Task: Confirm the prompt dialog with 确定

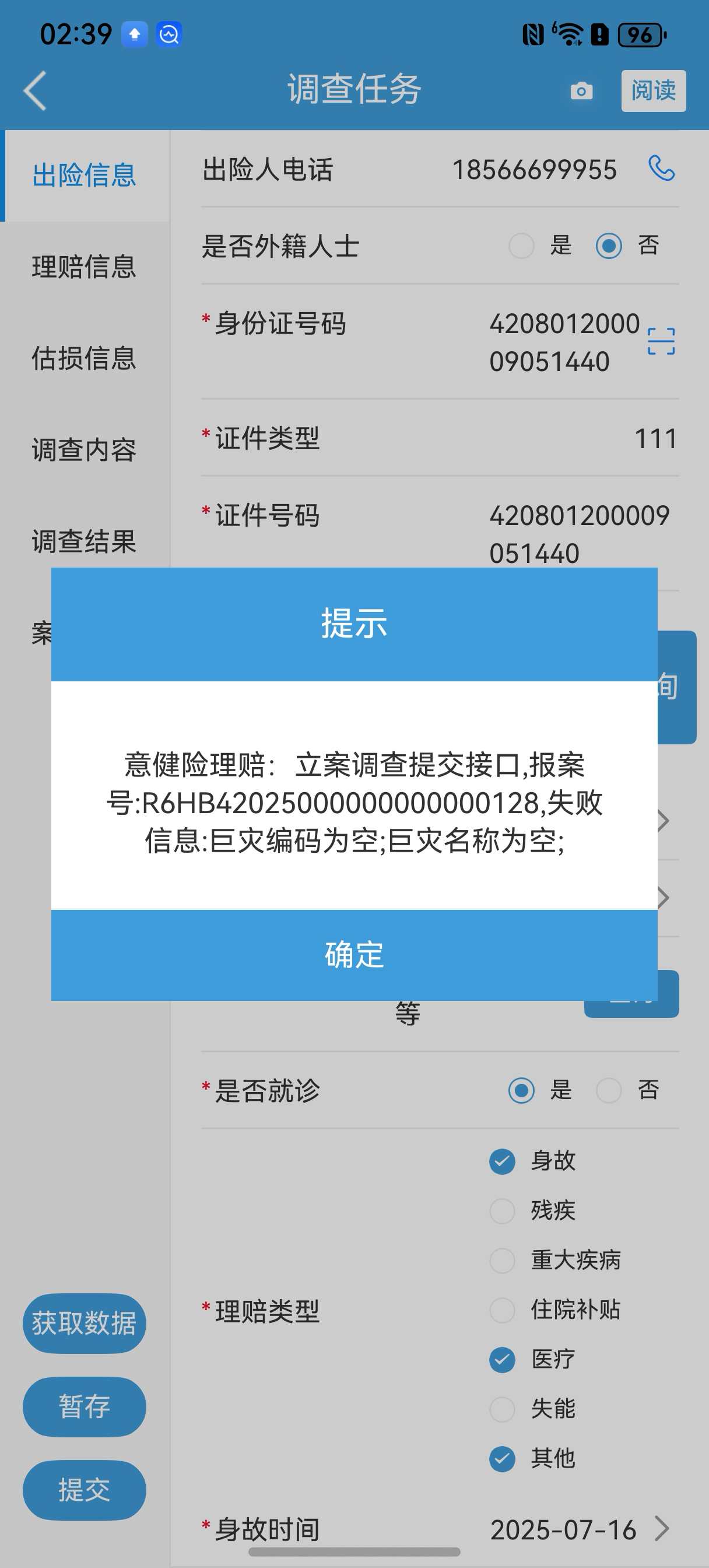Action: point(354,955)
